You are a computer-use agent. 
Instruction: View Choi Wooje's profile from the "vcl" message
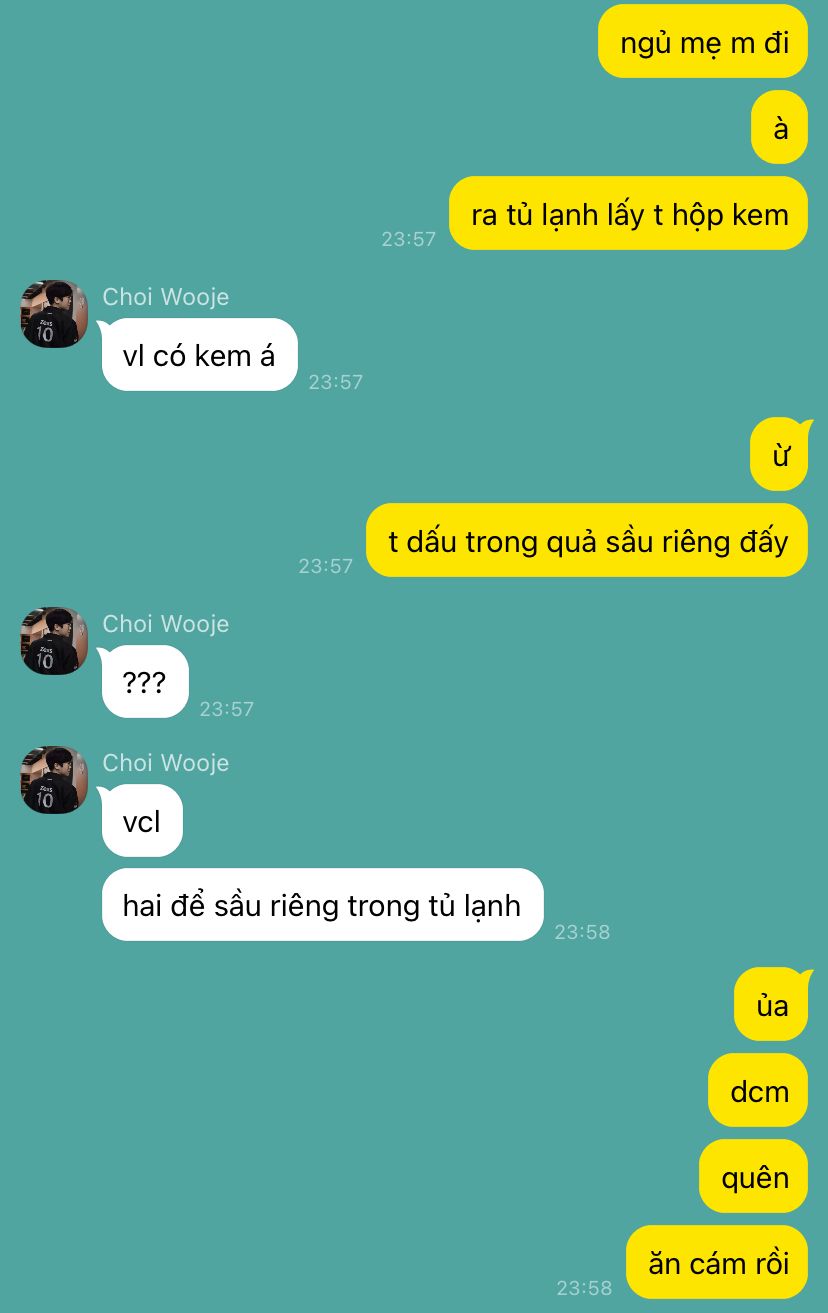coord(54,780)
